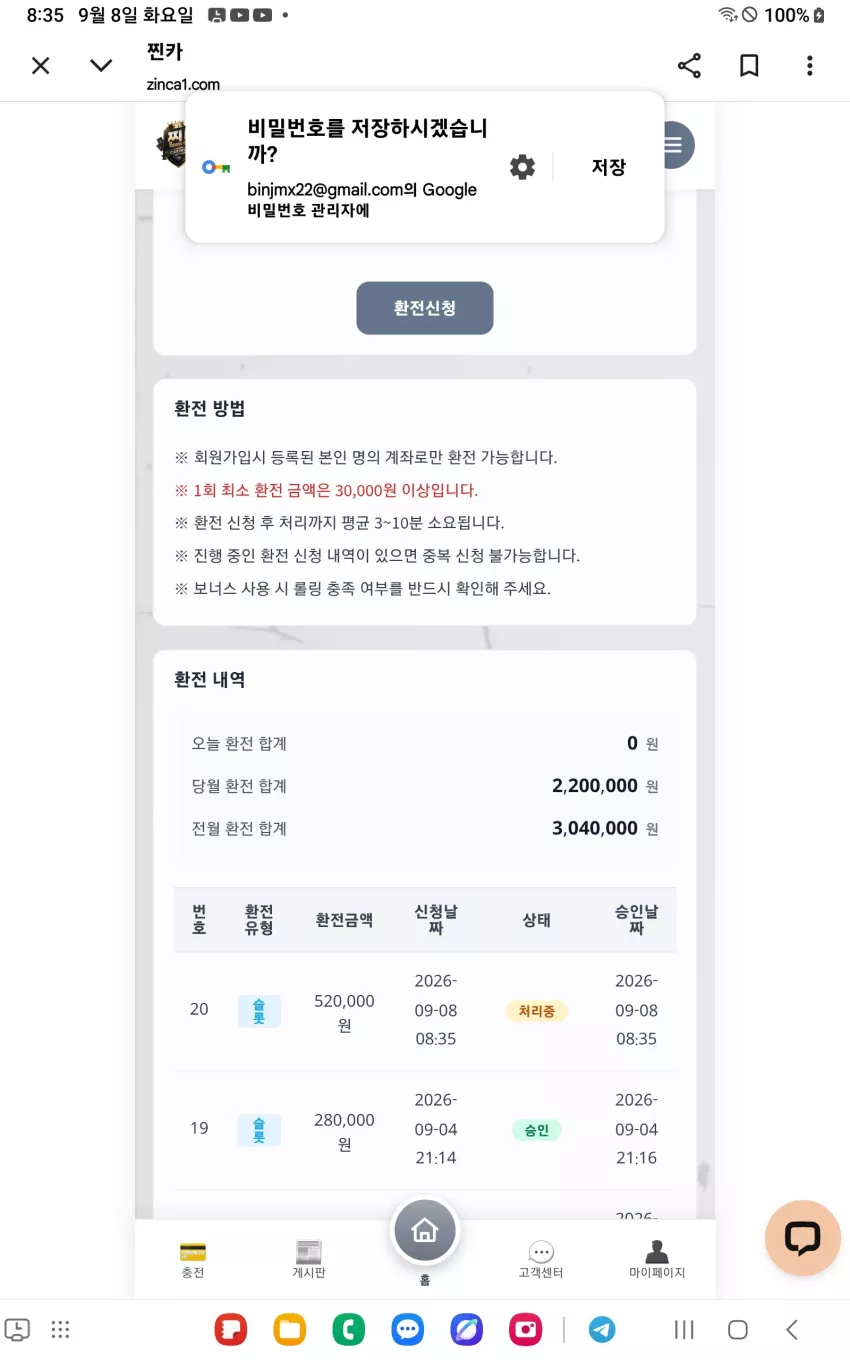This screenshot has height=1360, width=850.
Task: Tap 저장 to save the password
Action: (x=608, y=167)
